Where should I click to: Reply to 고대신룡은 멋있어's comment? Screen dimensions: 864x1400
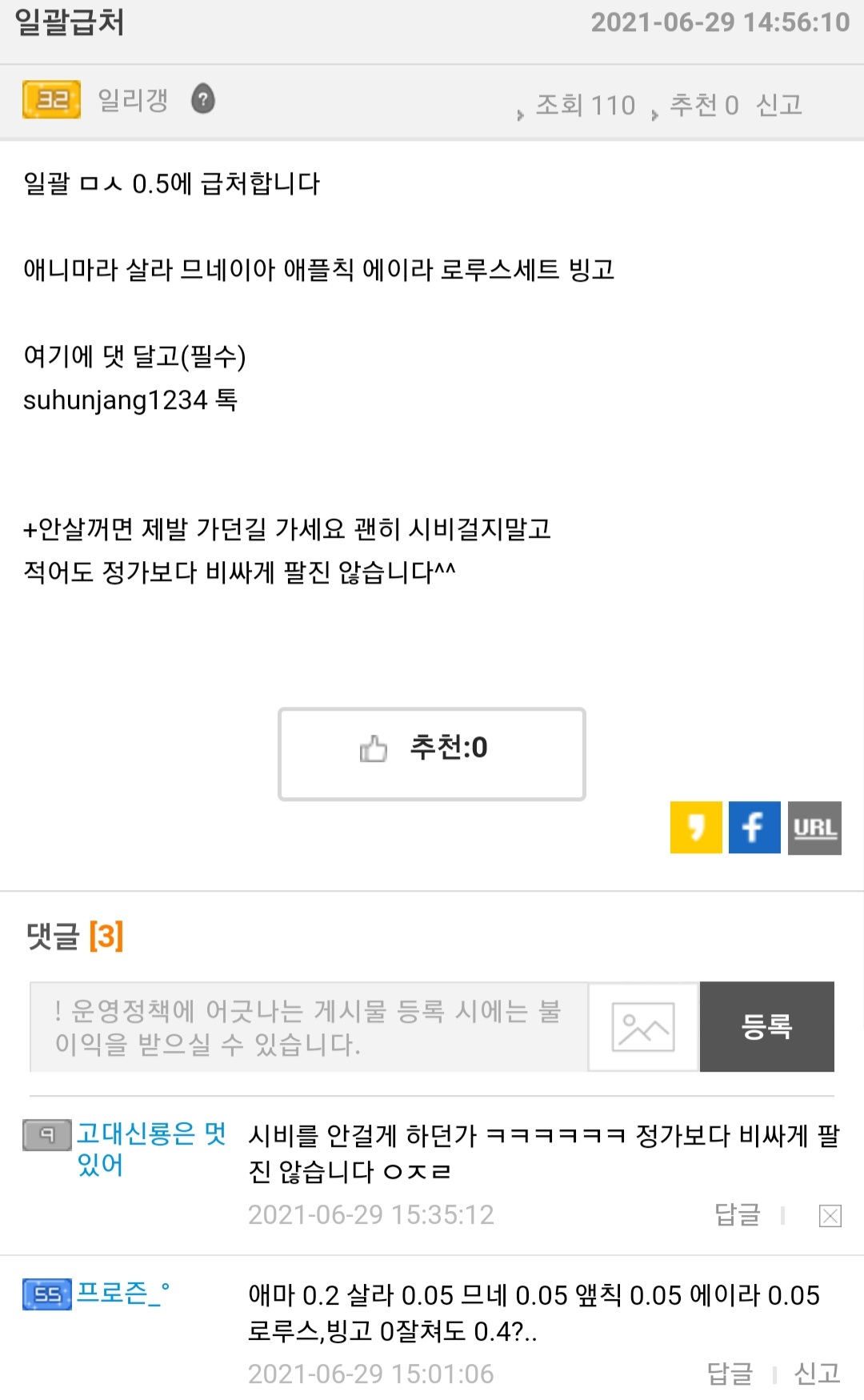coord(737,1214)
